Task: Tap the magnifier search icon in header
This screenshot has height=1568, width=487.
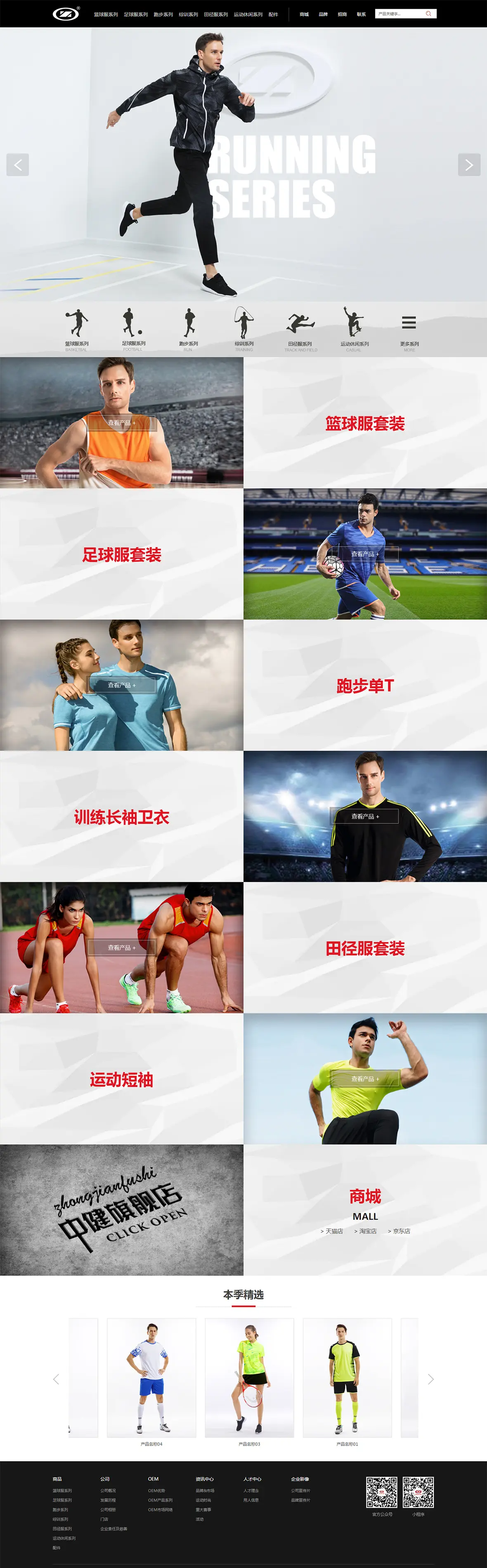Action: [x=428, y=14]
